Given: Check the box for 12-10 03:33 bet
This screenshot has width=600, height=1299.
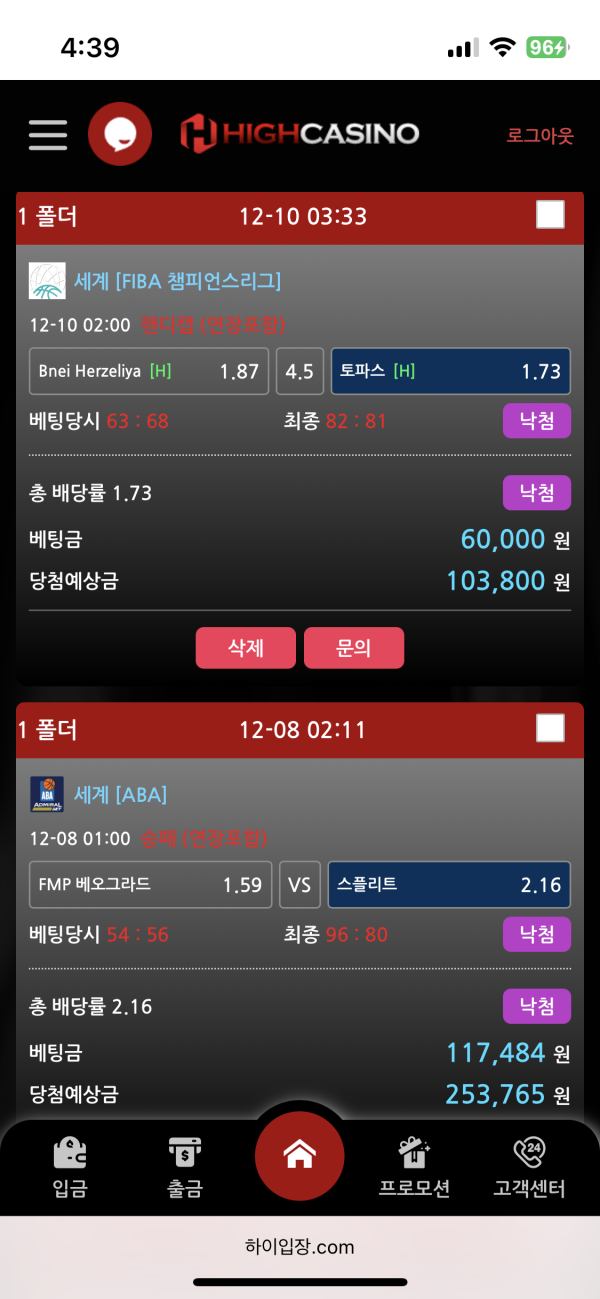Looking at the screenshot, I should click(x=551, y=215).
